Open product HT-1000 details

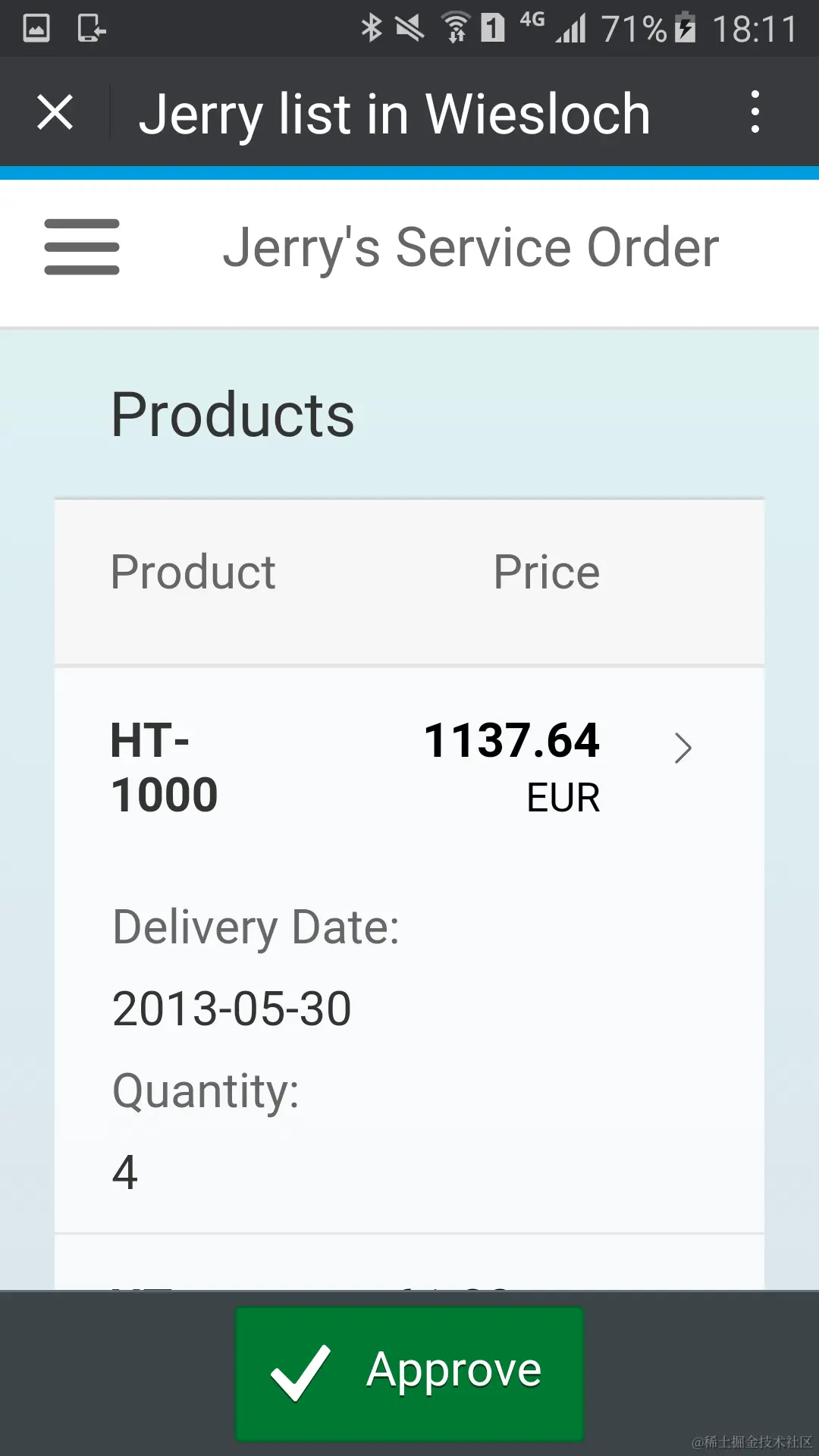pyautogui.click(x=682, y=748)
